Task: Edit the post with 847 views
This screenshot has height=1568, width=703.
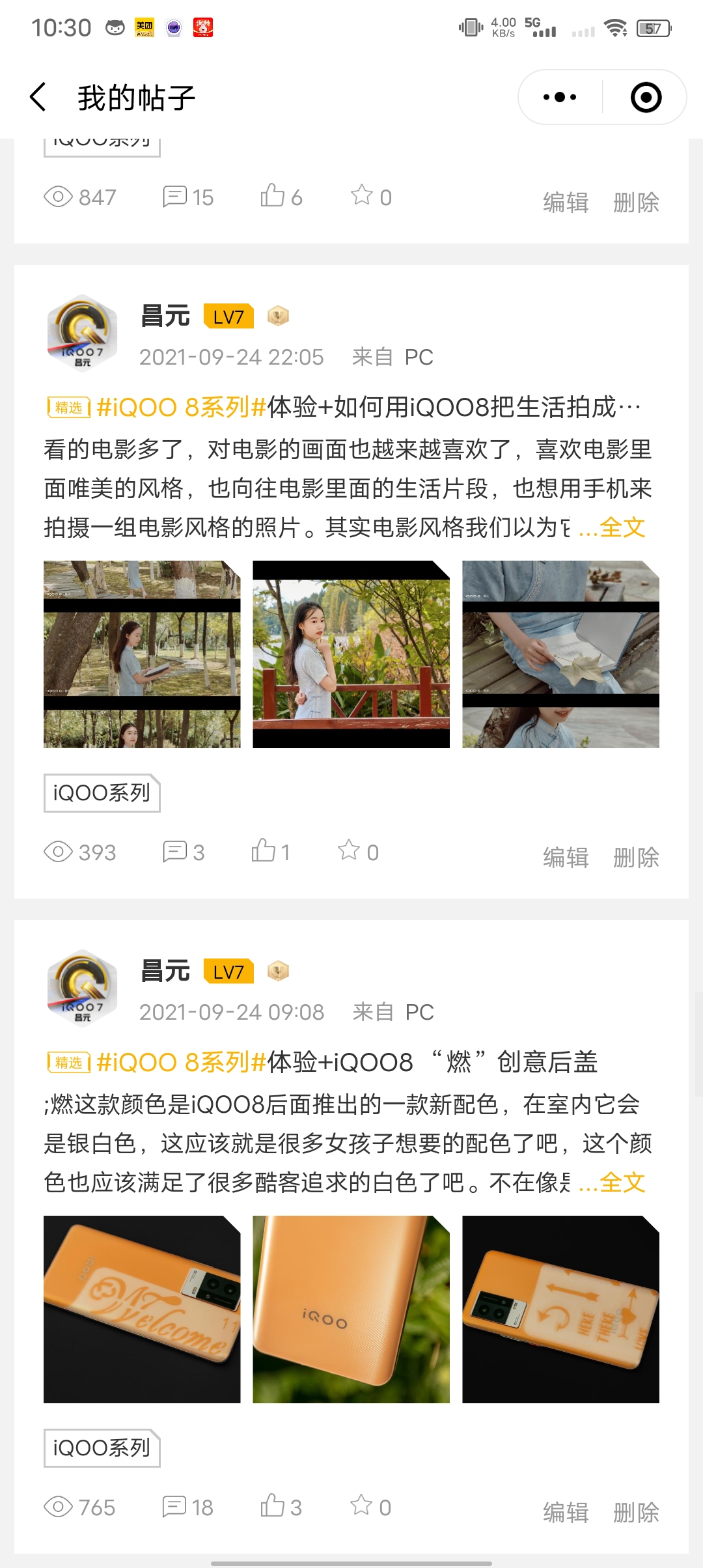Action: (x=566, y=202)
